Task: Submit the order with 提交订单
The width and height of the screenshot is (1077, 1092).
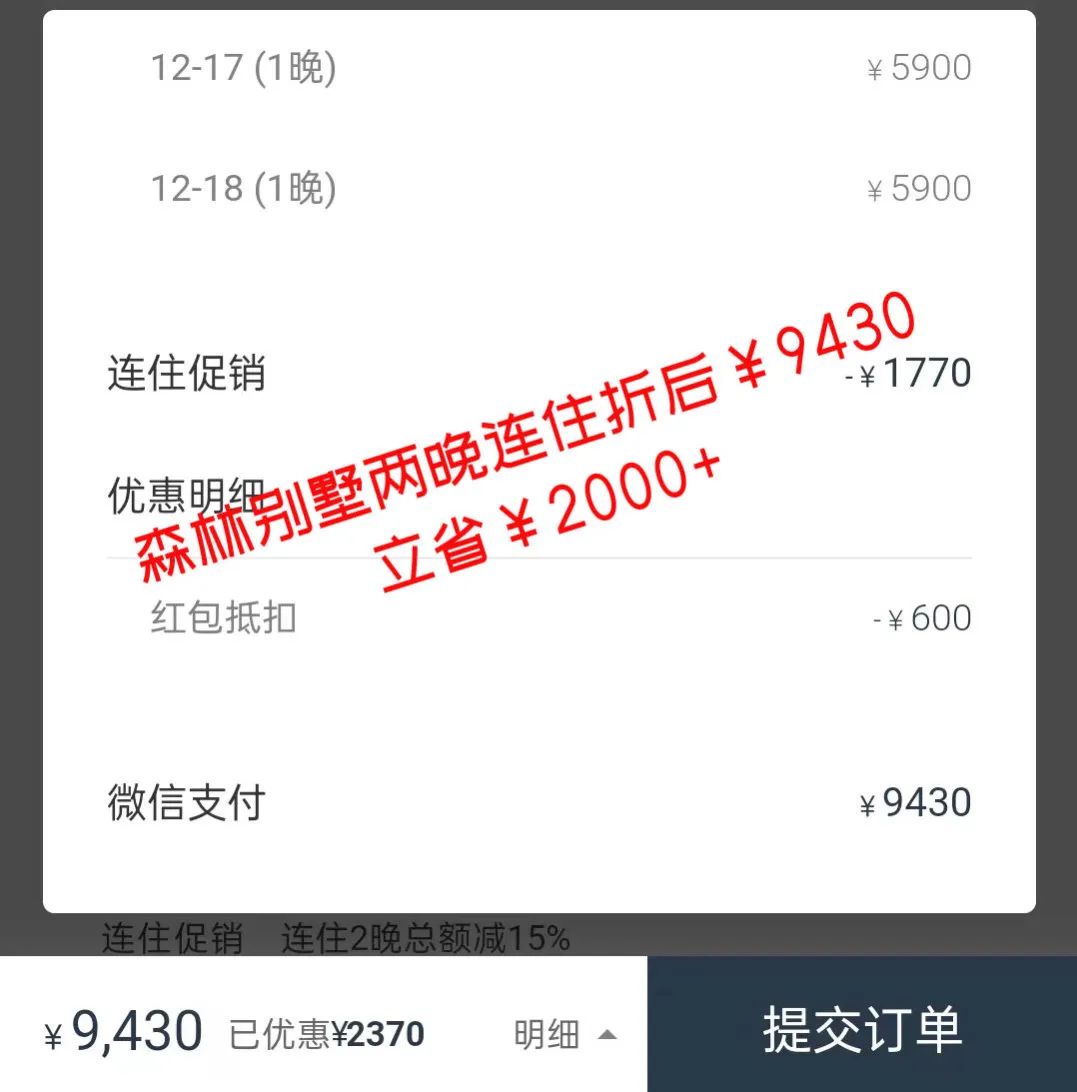Action: tap(862, 1027)
